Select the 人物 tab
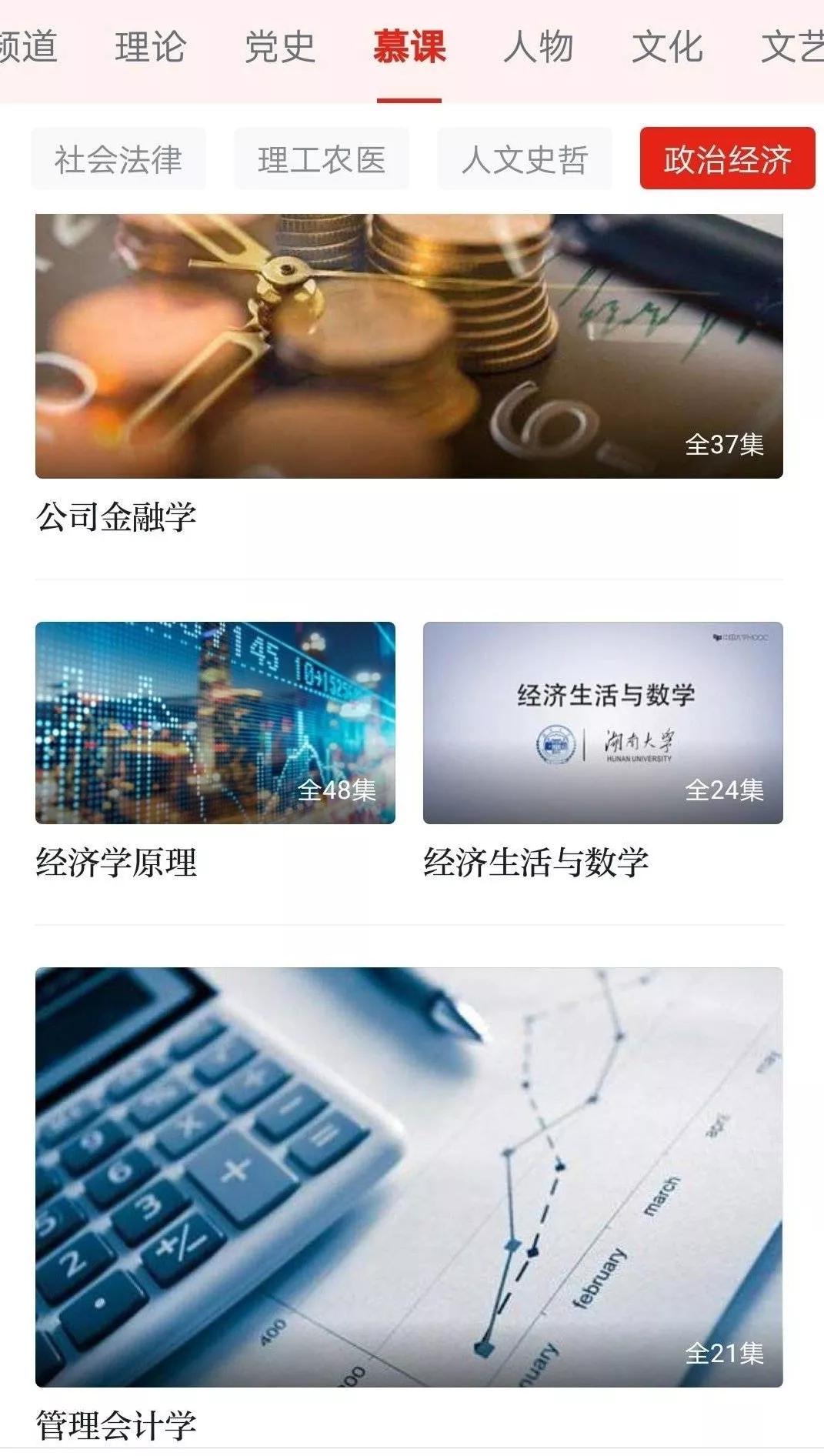The width and height of the screenshot is (824, 1456). pyautogui.click(x=539, y=48)
